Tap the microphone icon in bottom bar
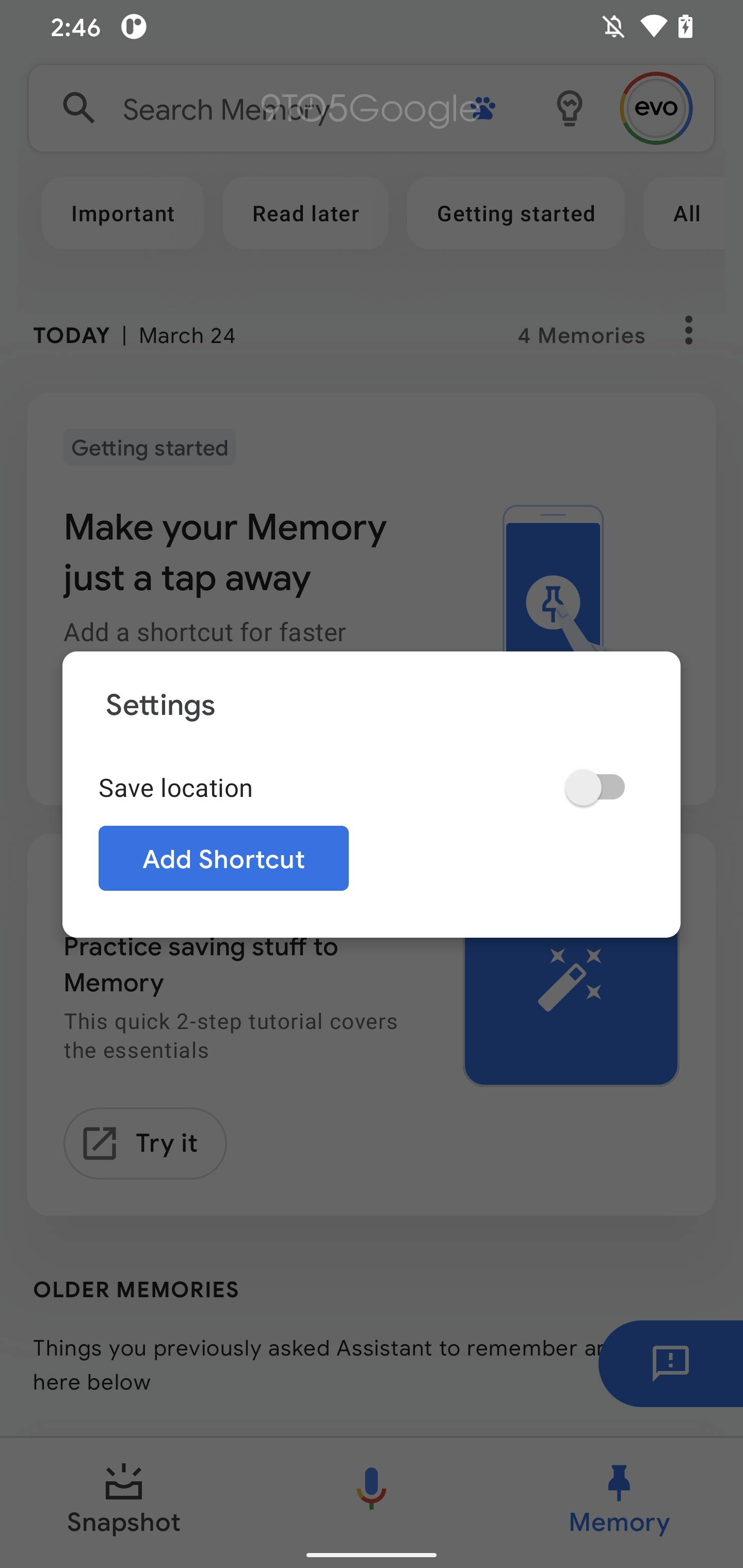The image size is (743, 1568). (x=372, y=1487)
